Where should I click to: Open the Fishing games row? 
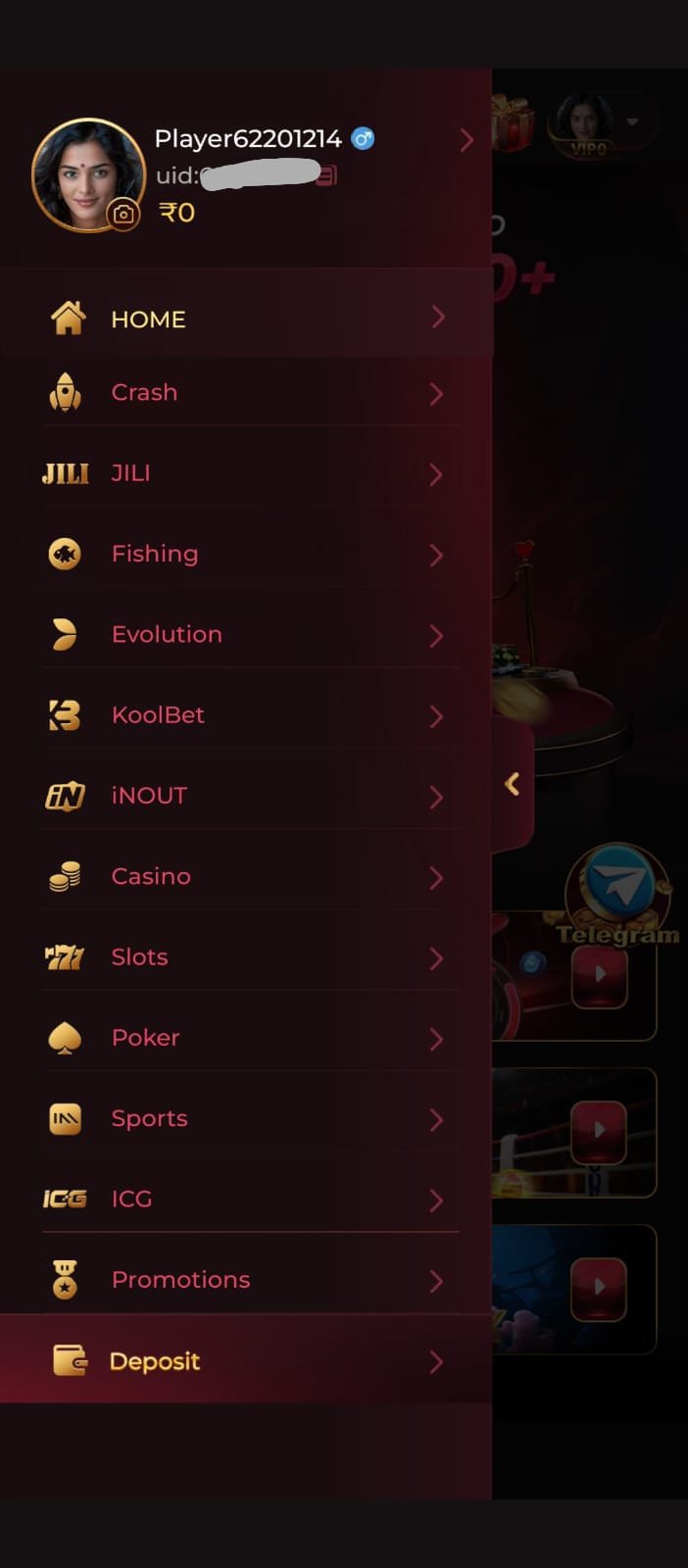point(246,554)
